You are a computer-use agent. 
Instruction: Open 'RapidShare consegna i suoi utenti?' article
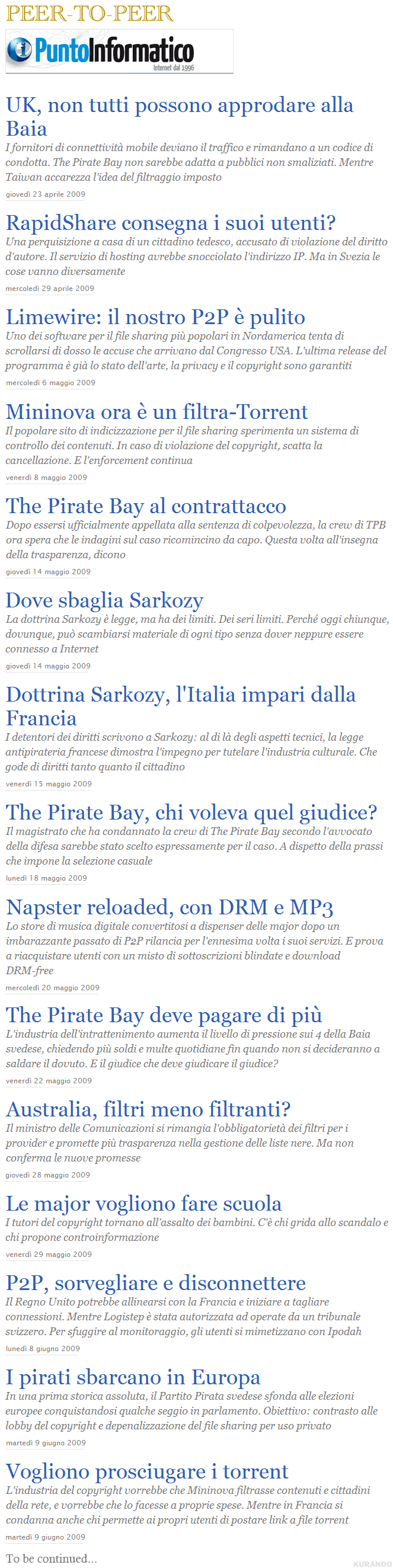(x=171, y=223)
